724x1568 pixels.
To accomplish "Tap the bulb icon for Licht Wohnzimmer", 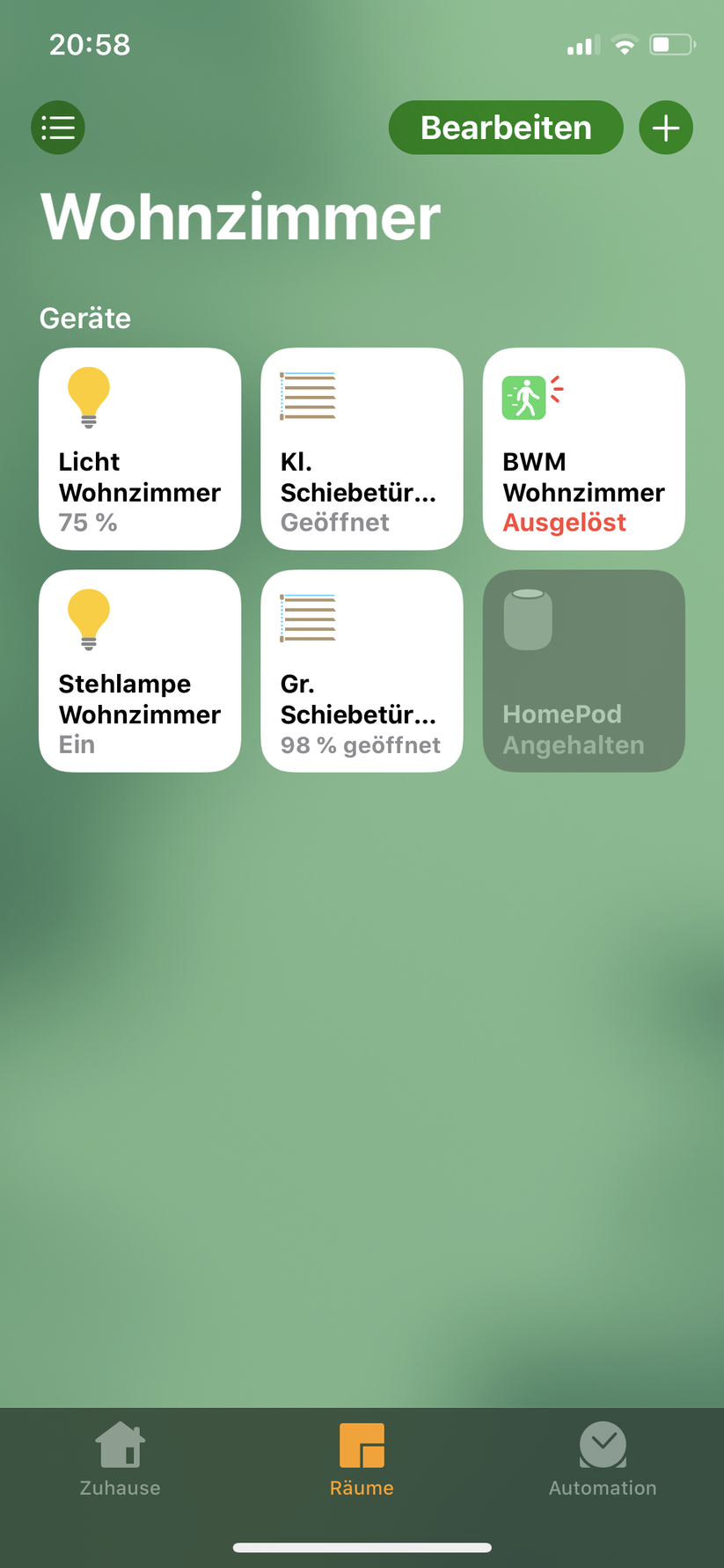I will pyautogui.click(x=88, y=397).
